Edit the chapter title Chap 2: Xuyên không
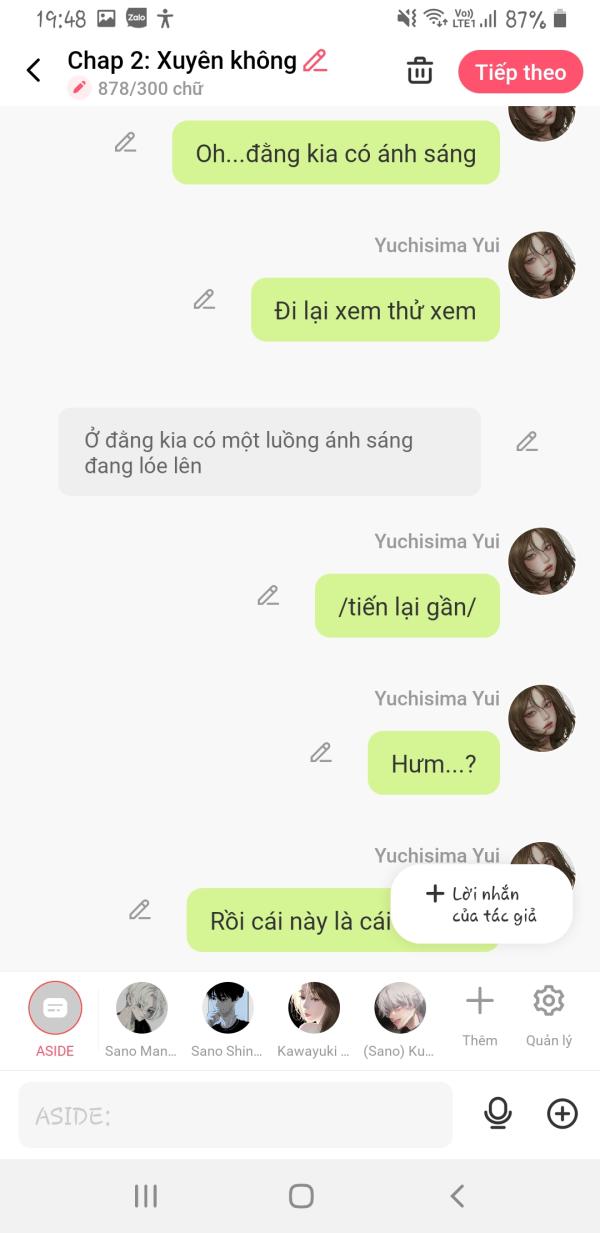 pos(315,61)
